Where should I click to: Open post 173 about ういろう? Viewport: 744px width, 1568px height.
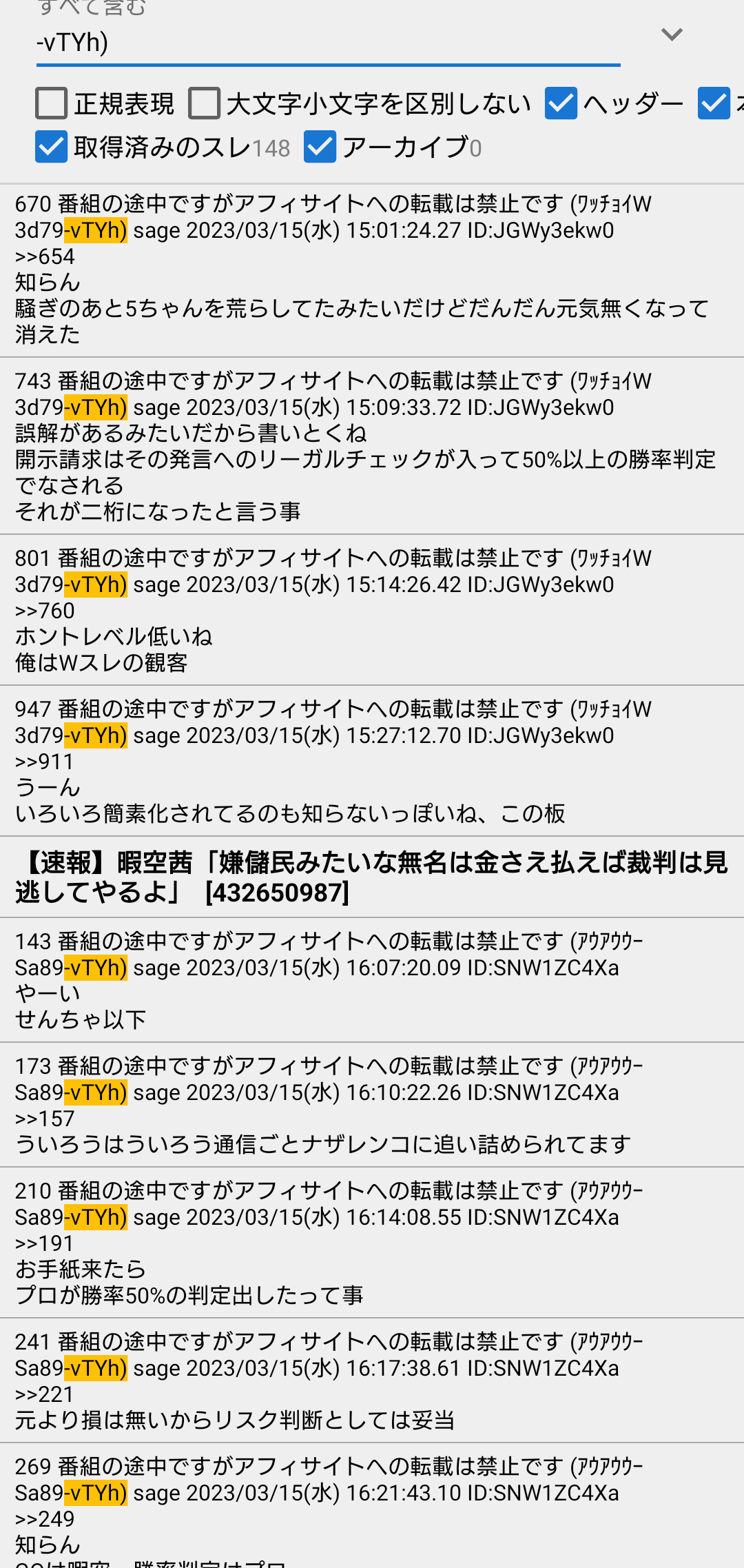[372, 1105]
